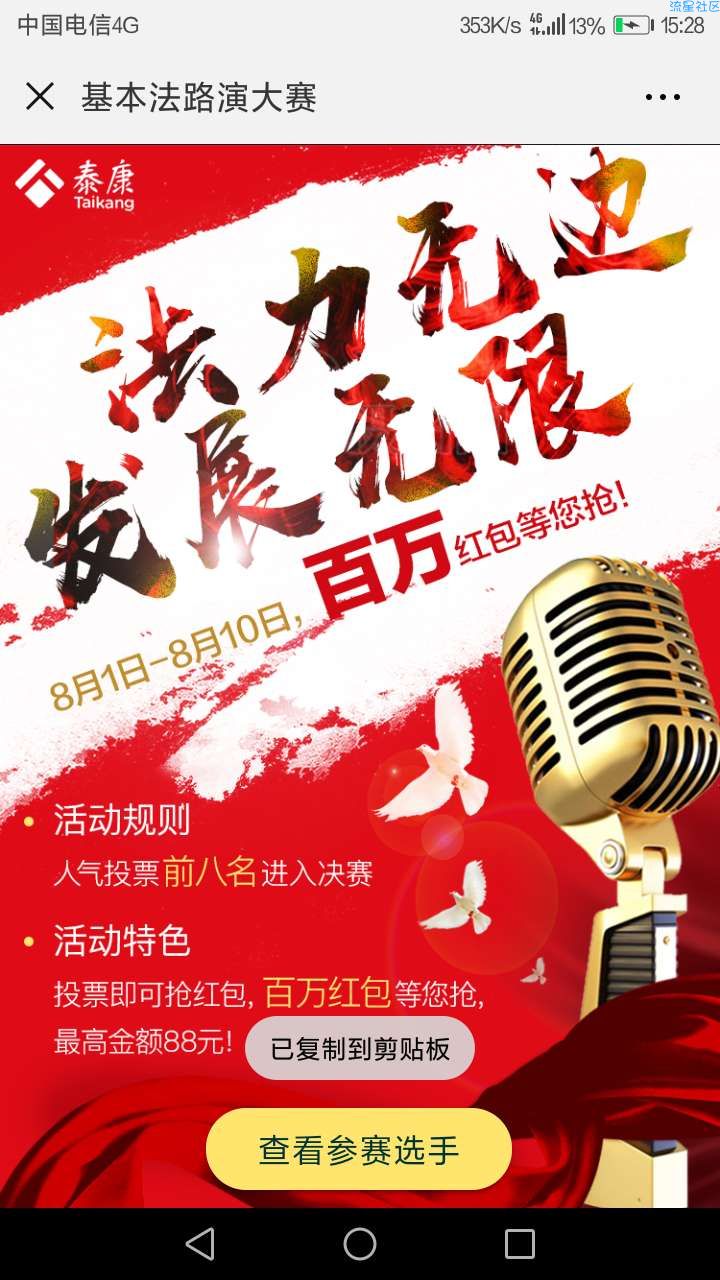
Task: Open the three-dot overflow menu
Action: [x=662, y=97]
